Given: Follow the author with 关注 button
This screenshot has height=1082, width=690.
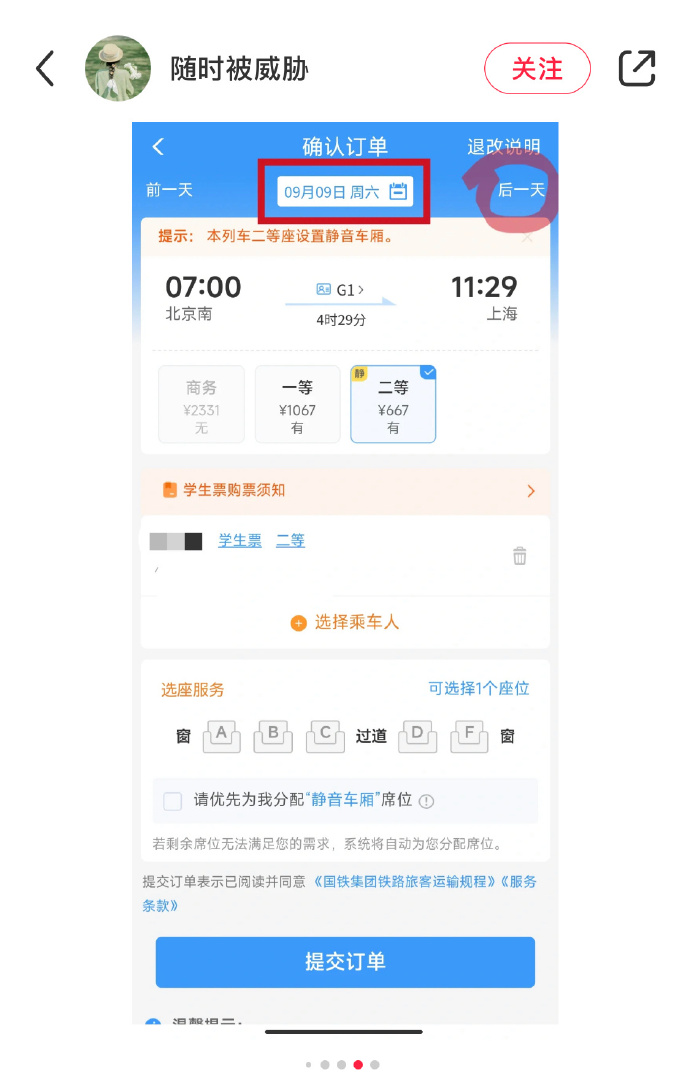Looking at the screenshot, I should click(537, 68).
